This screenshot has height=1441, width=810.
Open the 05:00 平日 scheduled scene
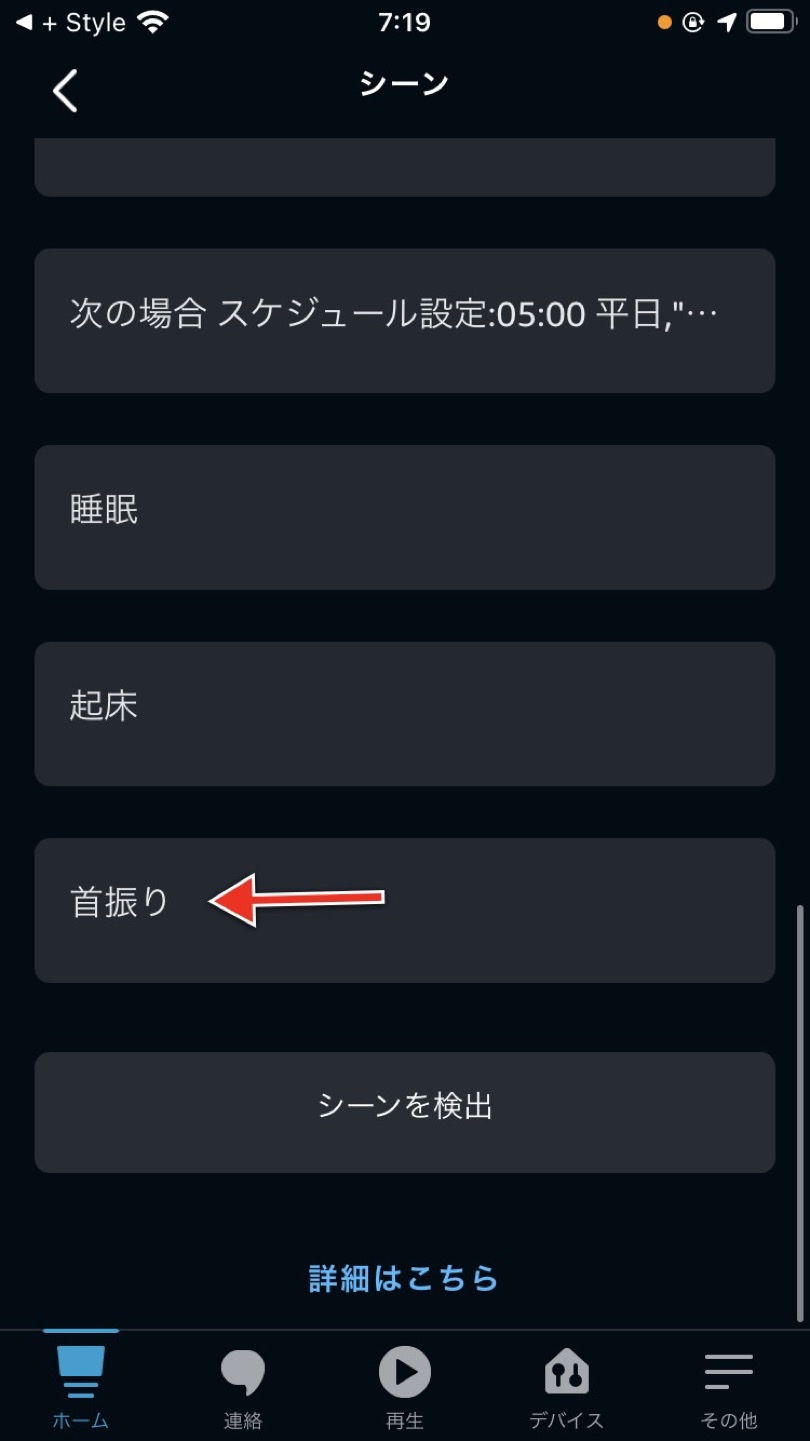tap(405, 321)
